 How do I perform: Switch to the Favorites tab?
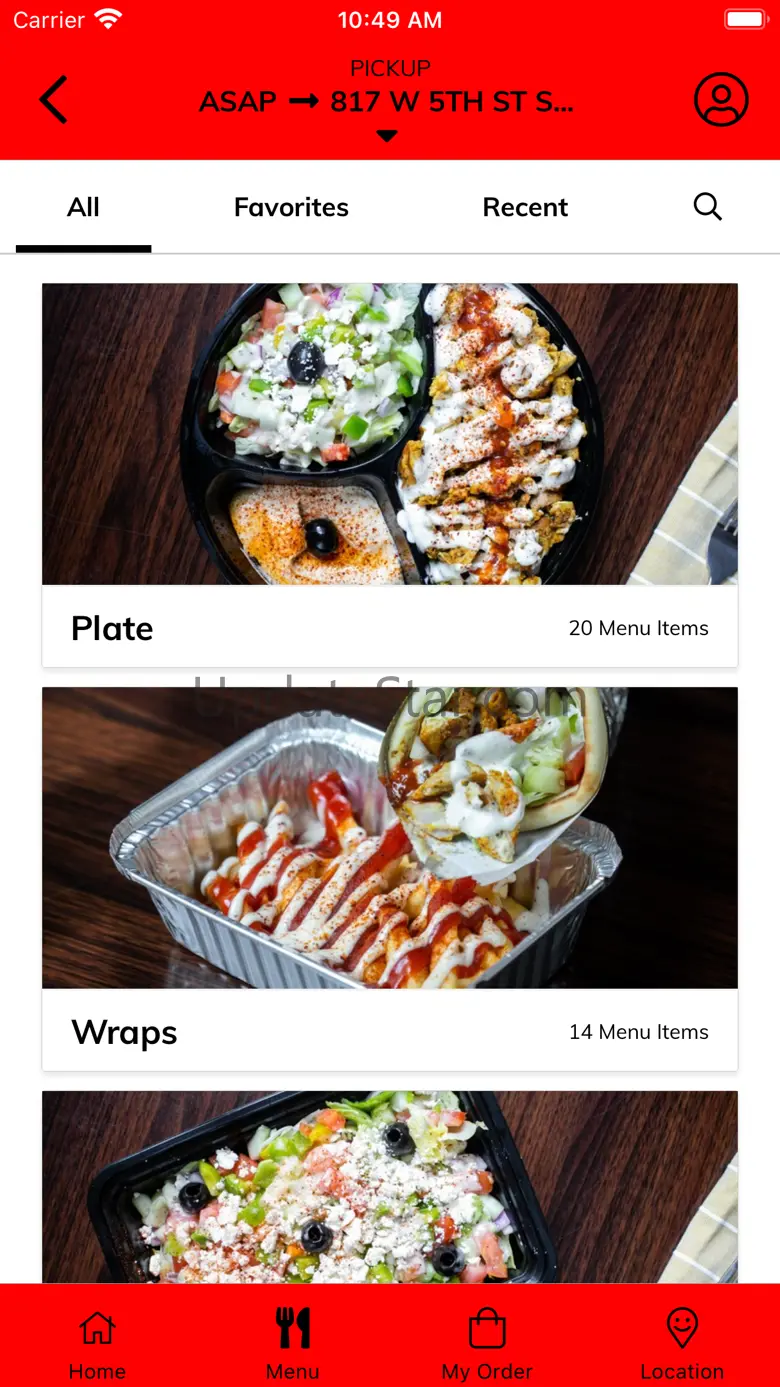pos(291,208)
